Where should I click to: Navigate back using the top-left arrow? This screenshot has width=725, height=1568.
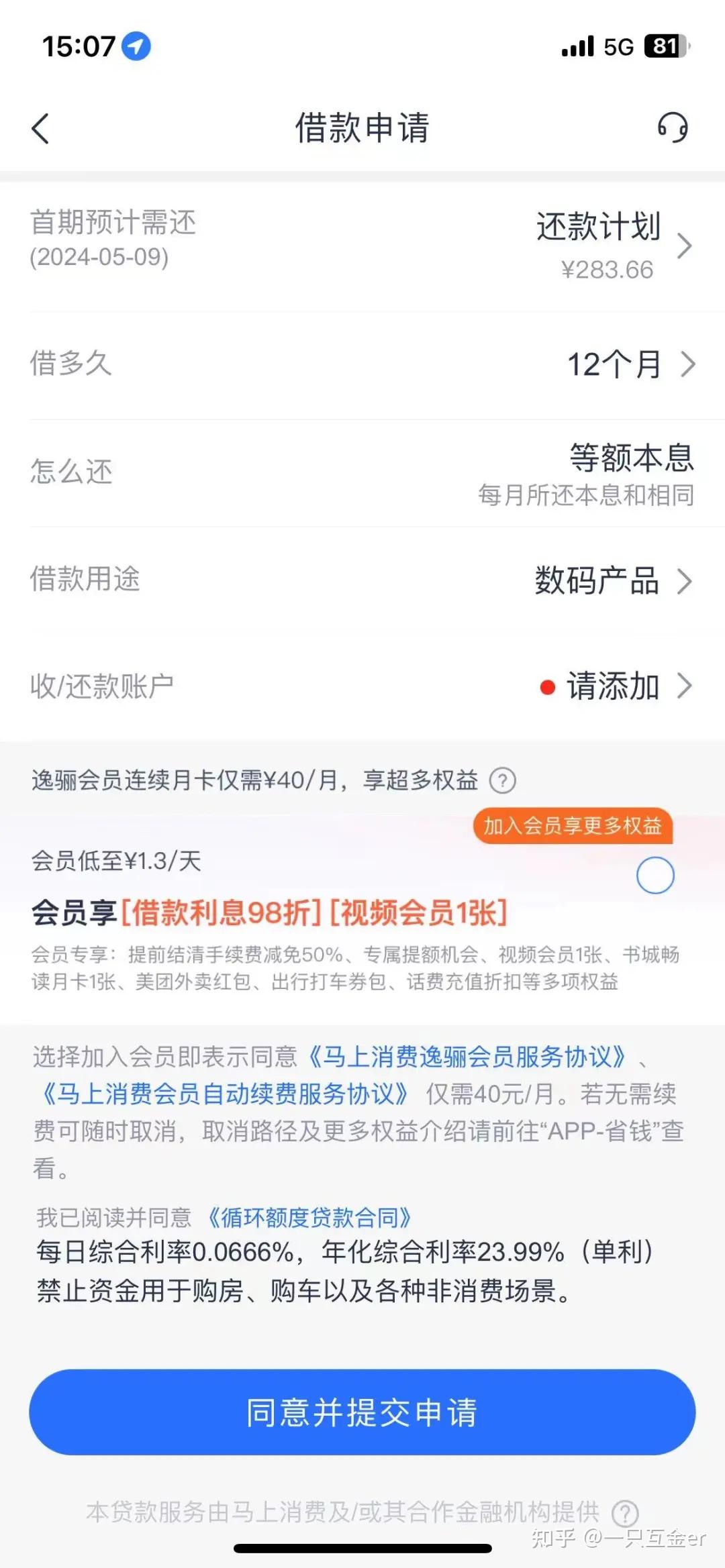(x=42, y=128)
